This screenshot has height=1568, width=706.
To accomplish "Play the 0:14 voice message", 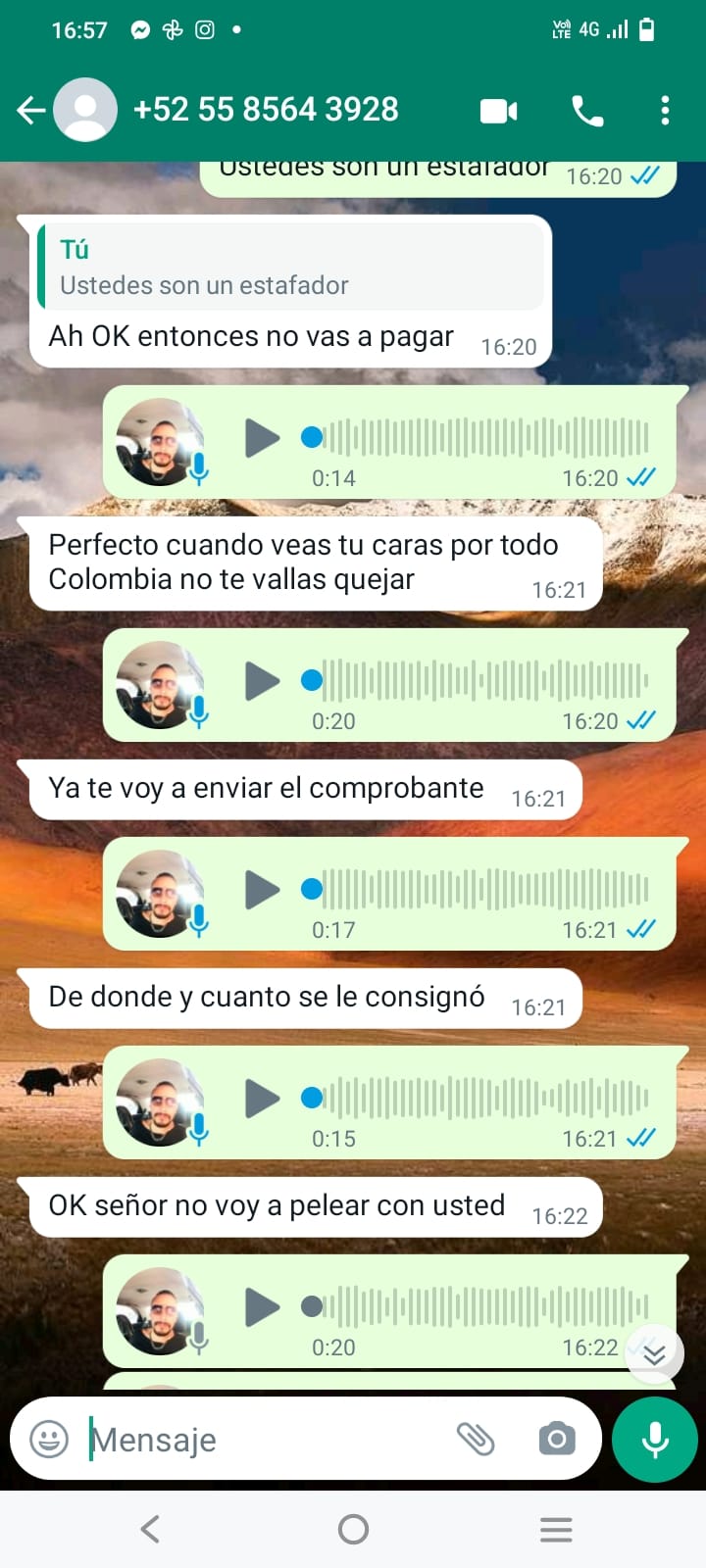I will click(262, 438).
